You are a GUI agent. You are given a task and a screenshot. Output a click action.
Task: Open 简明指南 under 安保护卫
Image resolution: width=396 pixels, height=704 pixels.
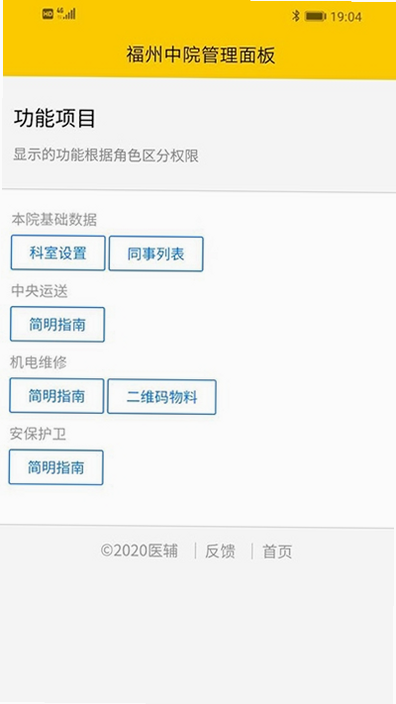pyautogui.click(x=56, y=467)
